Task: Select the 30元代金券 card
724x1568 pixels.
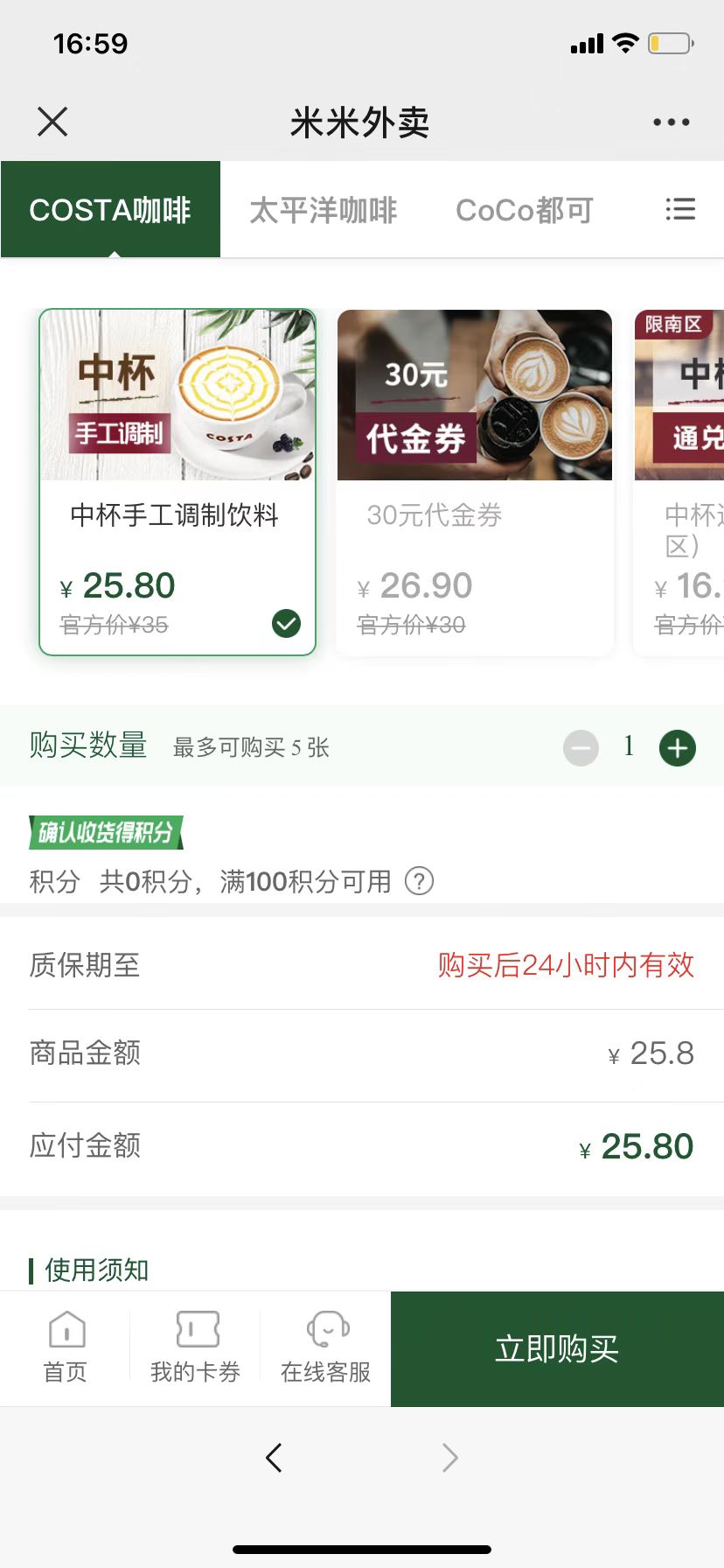Action: 475,481
